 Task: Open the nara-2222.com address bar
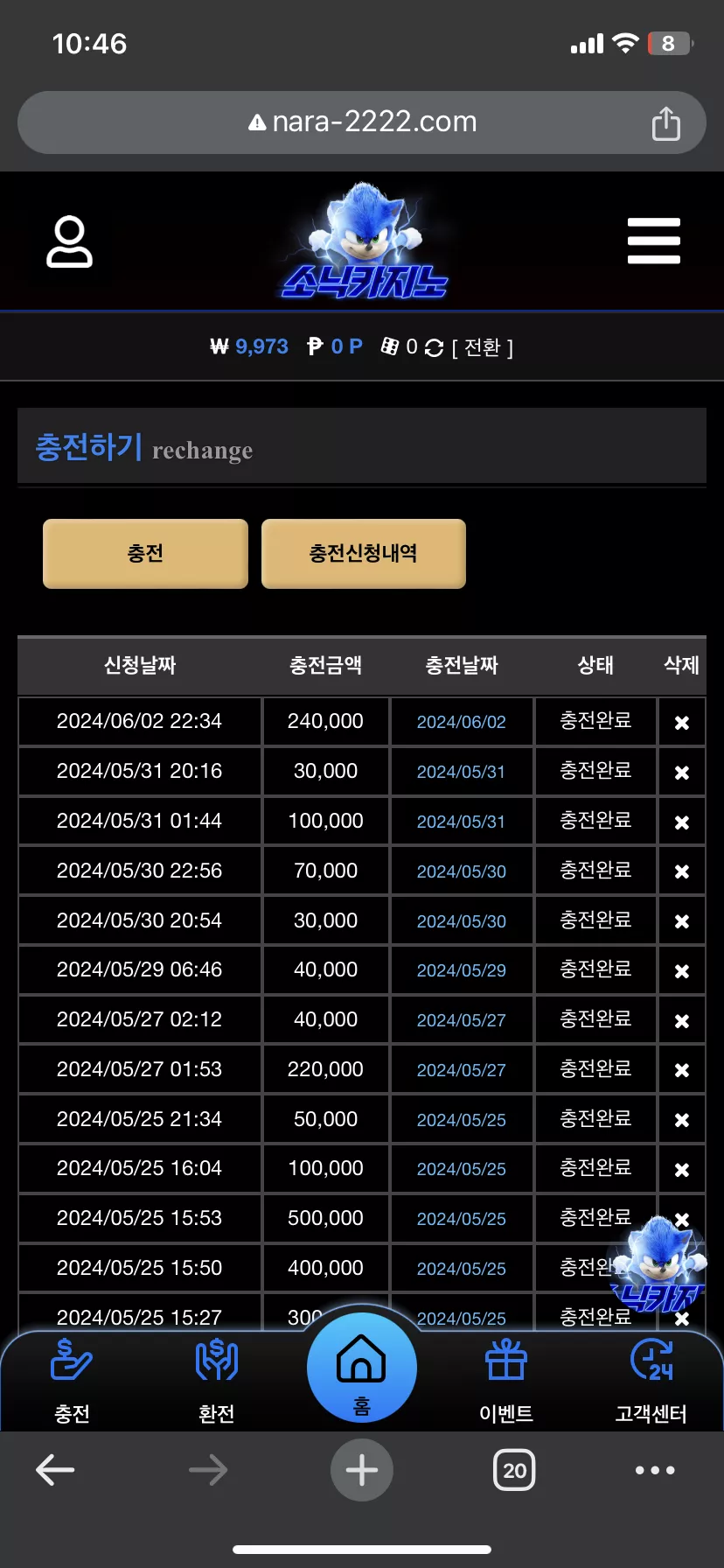point(362,122)
